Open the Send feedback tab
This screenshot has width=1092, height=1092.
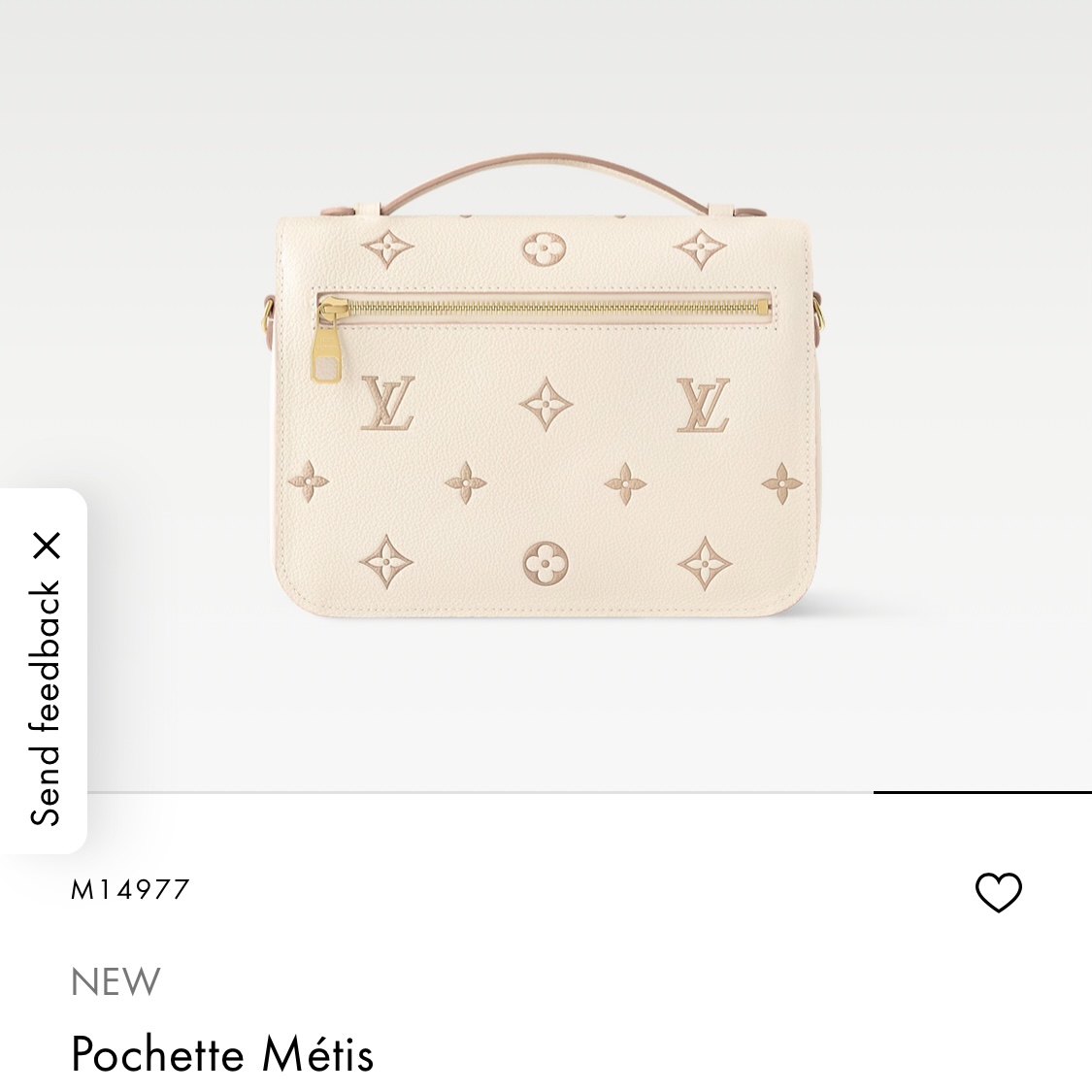point(46,704)
